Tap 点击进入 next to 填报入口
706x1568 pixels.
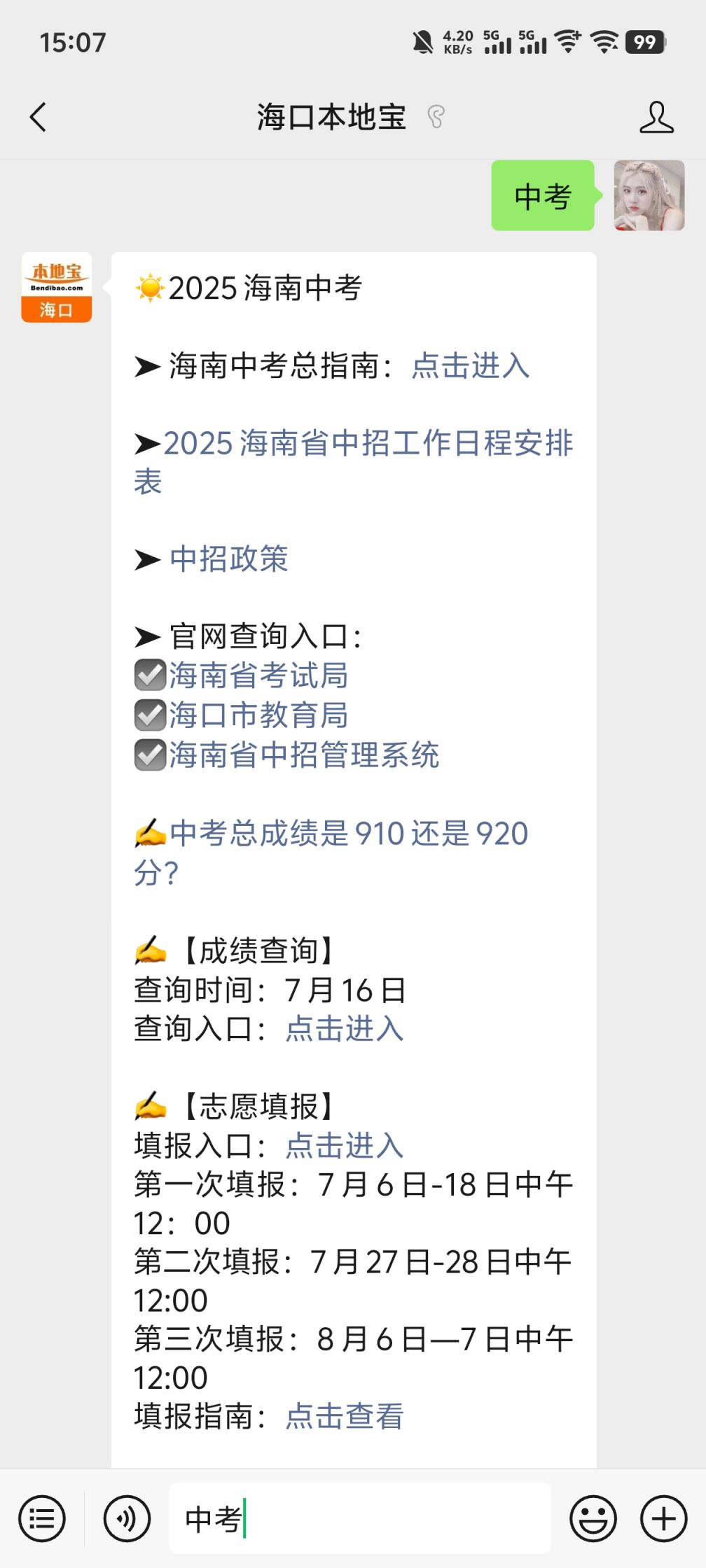click(x=345, y=1146)
